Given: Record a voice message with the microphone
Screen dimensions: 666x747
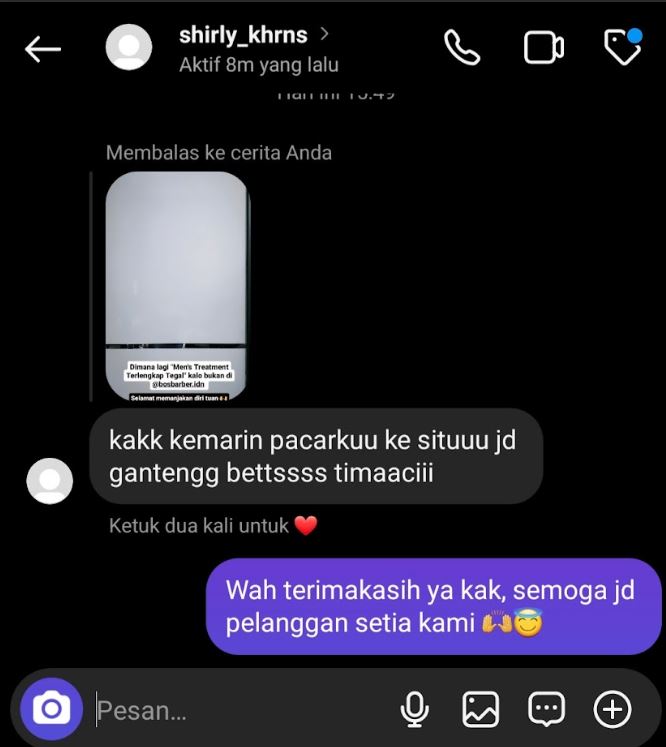Looking at the screenshot, I should pyautogui.click(x=414, y=710).
